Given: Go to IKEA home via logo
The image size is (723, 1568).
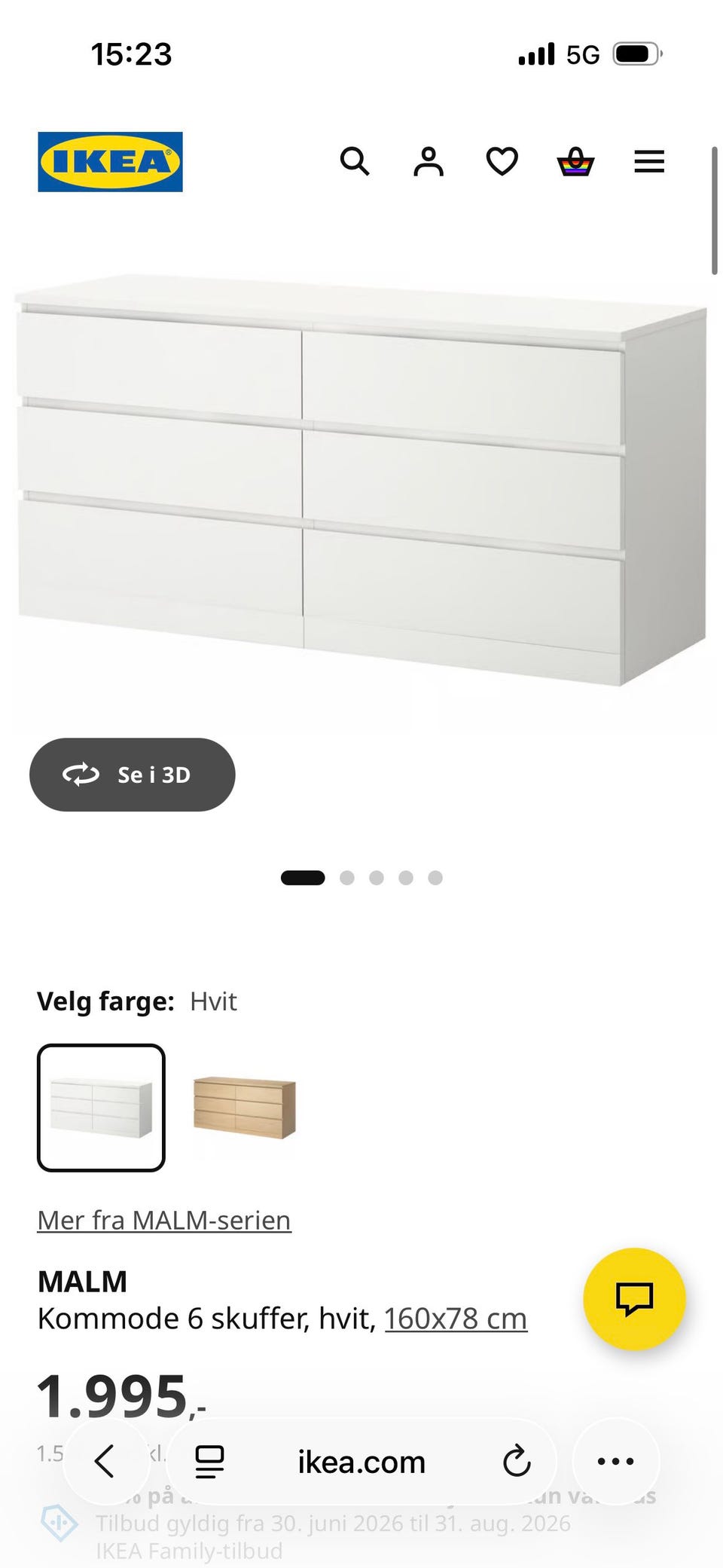Looking at the screenshot, I should [x=110, y=162].
